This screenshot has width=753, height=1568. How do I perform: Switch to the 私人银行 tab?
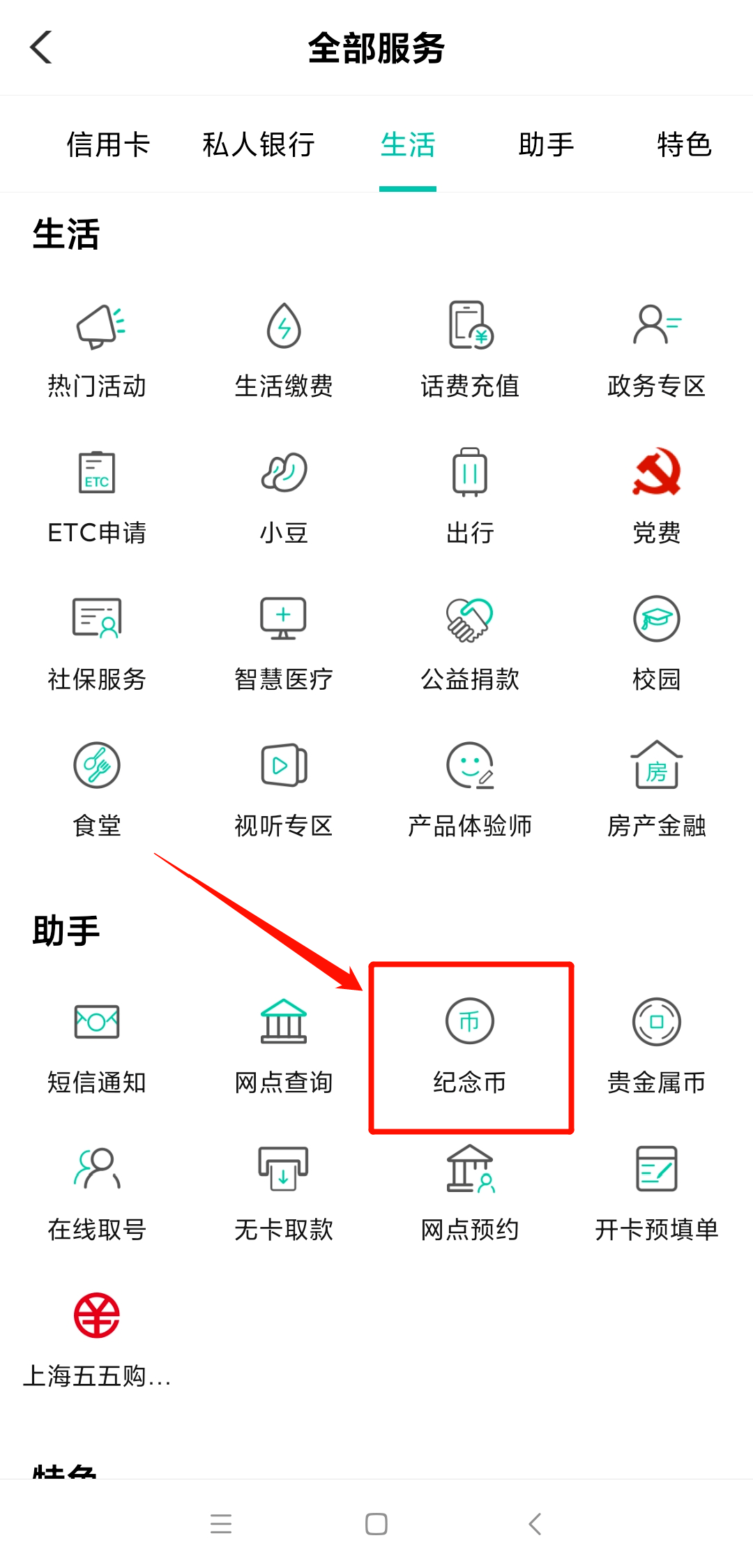pos(258,144)
